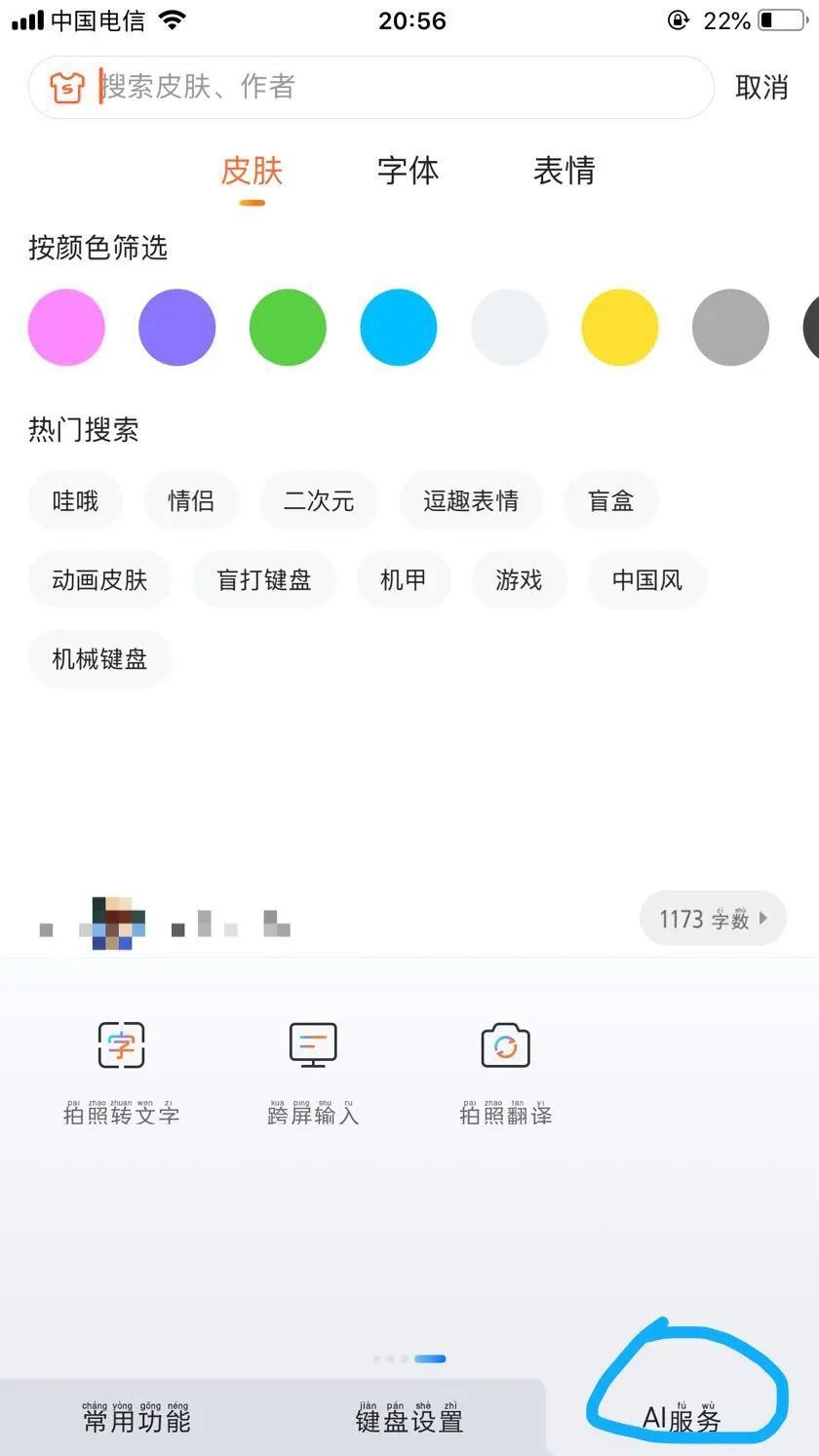The image size is (819, 1456).
Task: Switch to the 常用功能 panel tab
Action: (x=136, y=1419)
